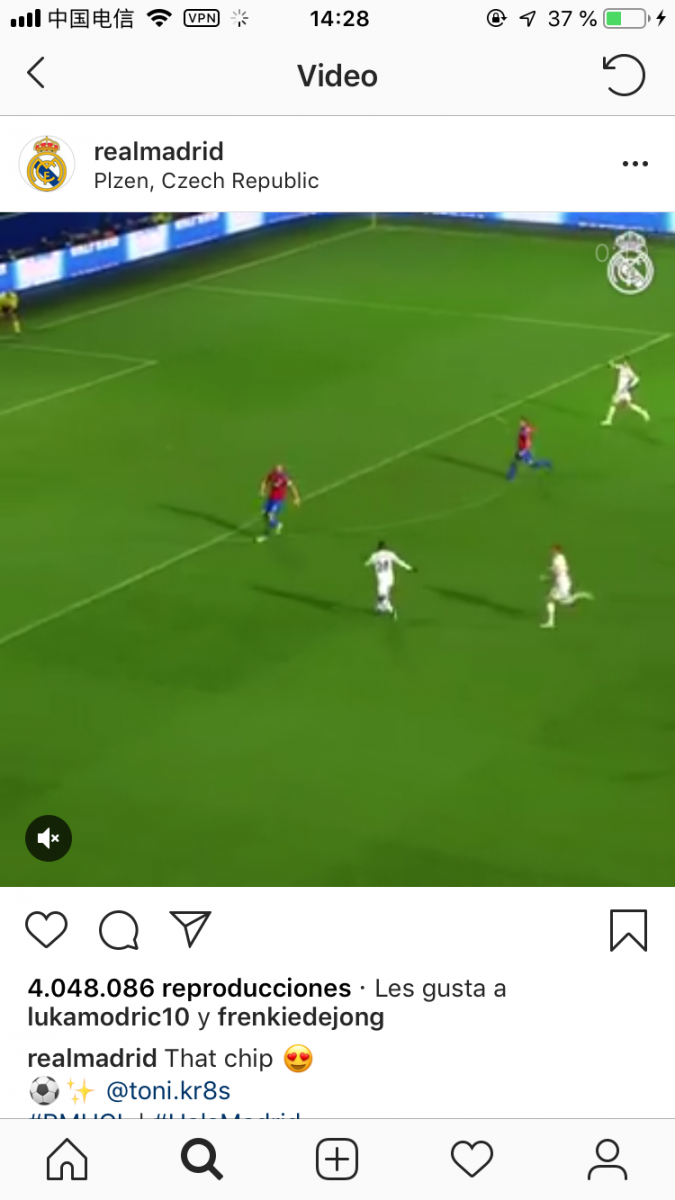Open the Plzen, Czech Republic location
This screenshot has height=1200, width=675.
point(206,181)
